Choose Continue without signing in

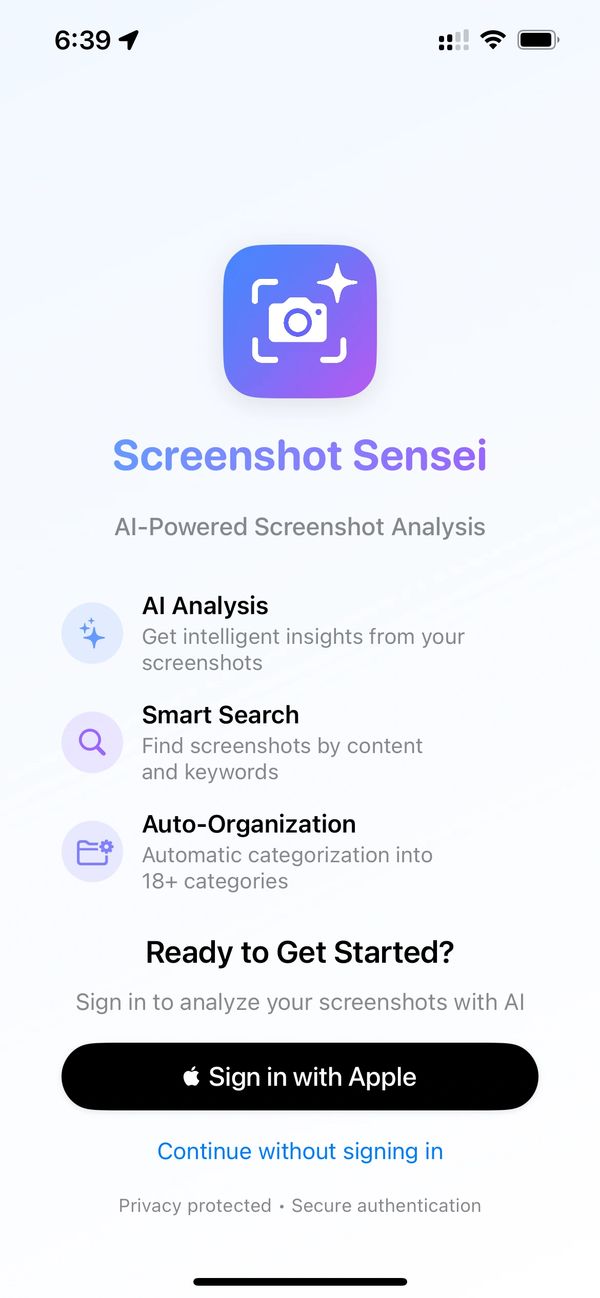(x=300, y=1151)
